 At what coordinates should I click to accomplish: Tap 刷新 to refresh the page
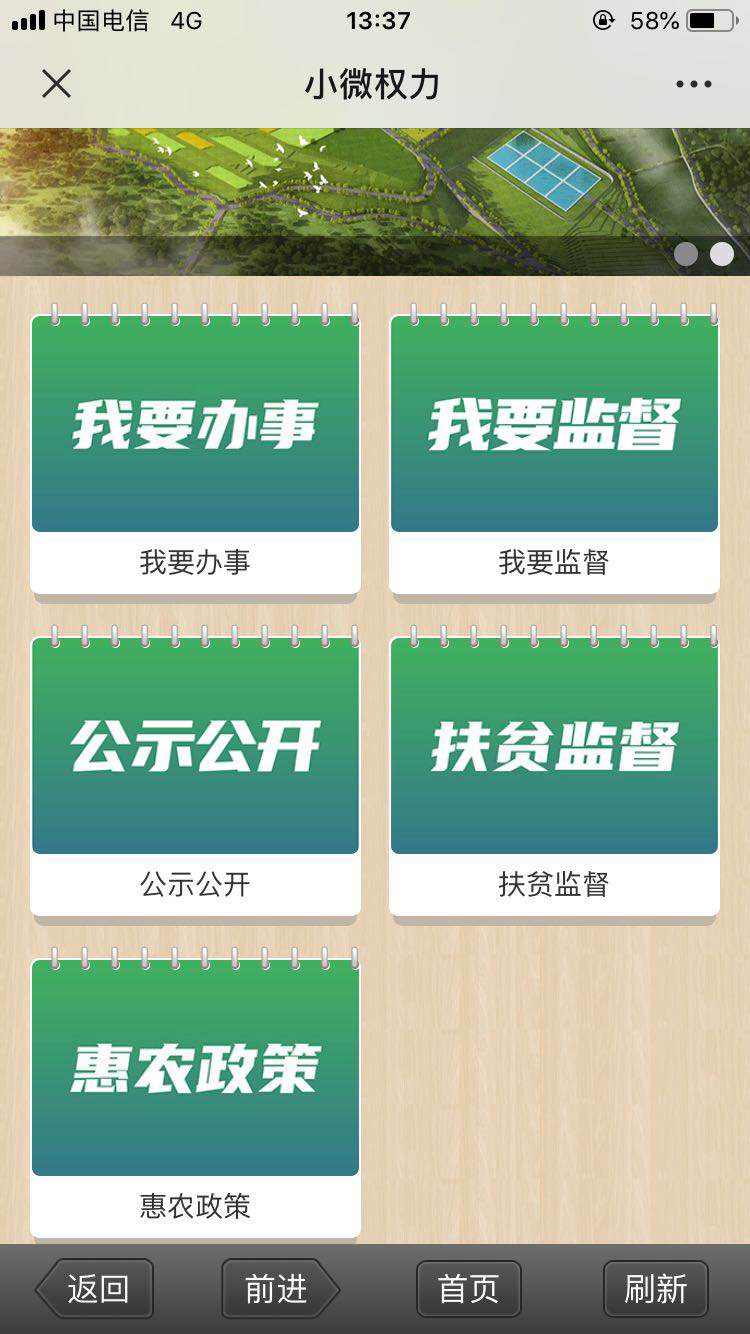655,1289
